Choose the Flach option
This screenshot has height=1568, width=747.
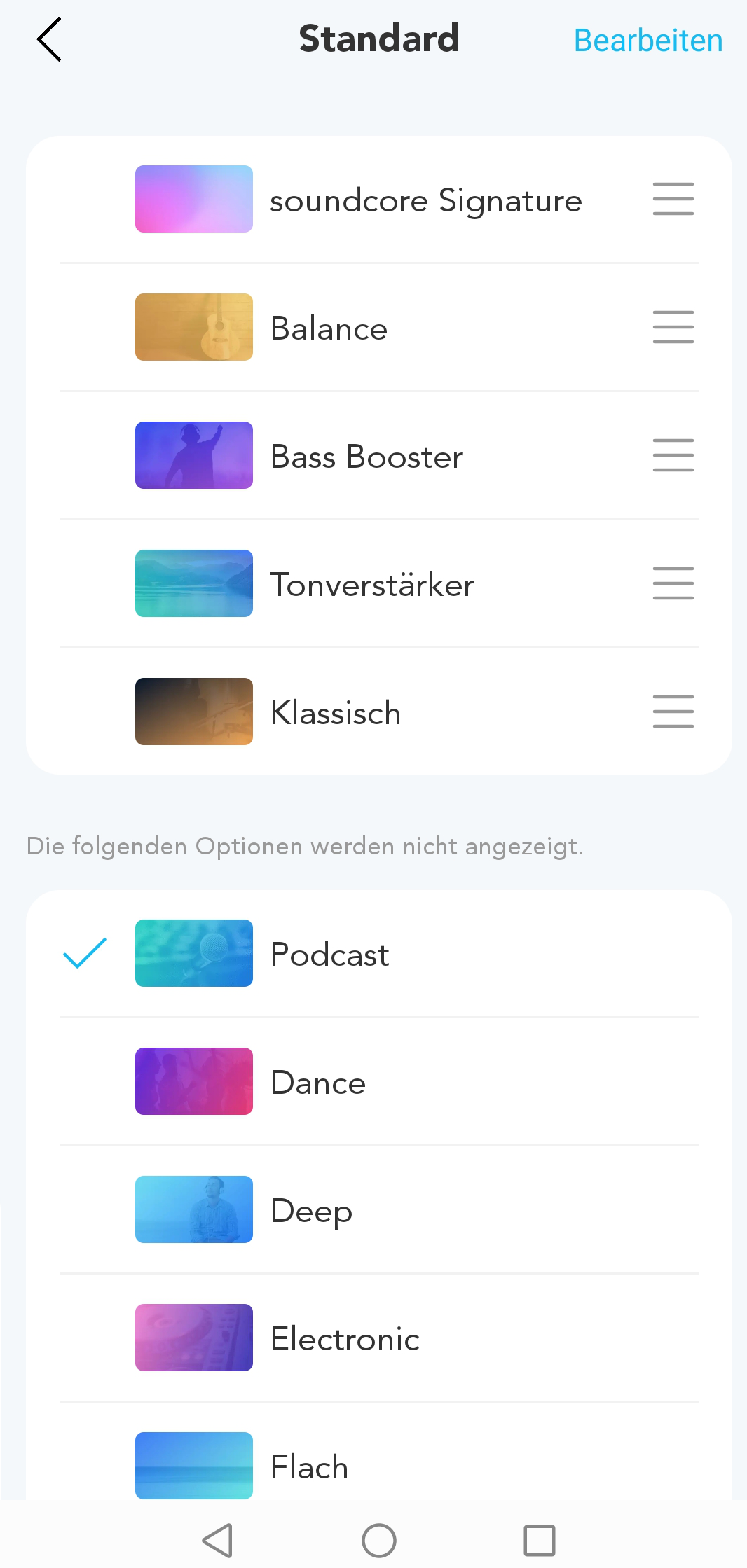[x=309, y=1466]
